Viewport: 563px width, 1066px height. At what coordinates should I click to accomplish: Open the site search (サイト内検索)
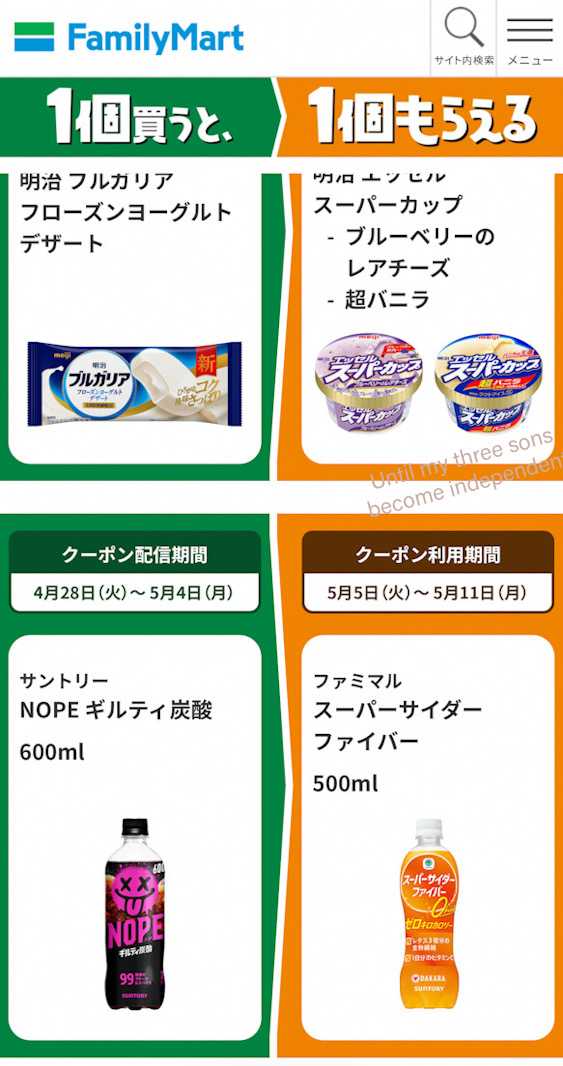(464, 38)
